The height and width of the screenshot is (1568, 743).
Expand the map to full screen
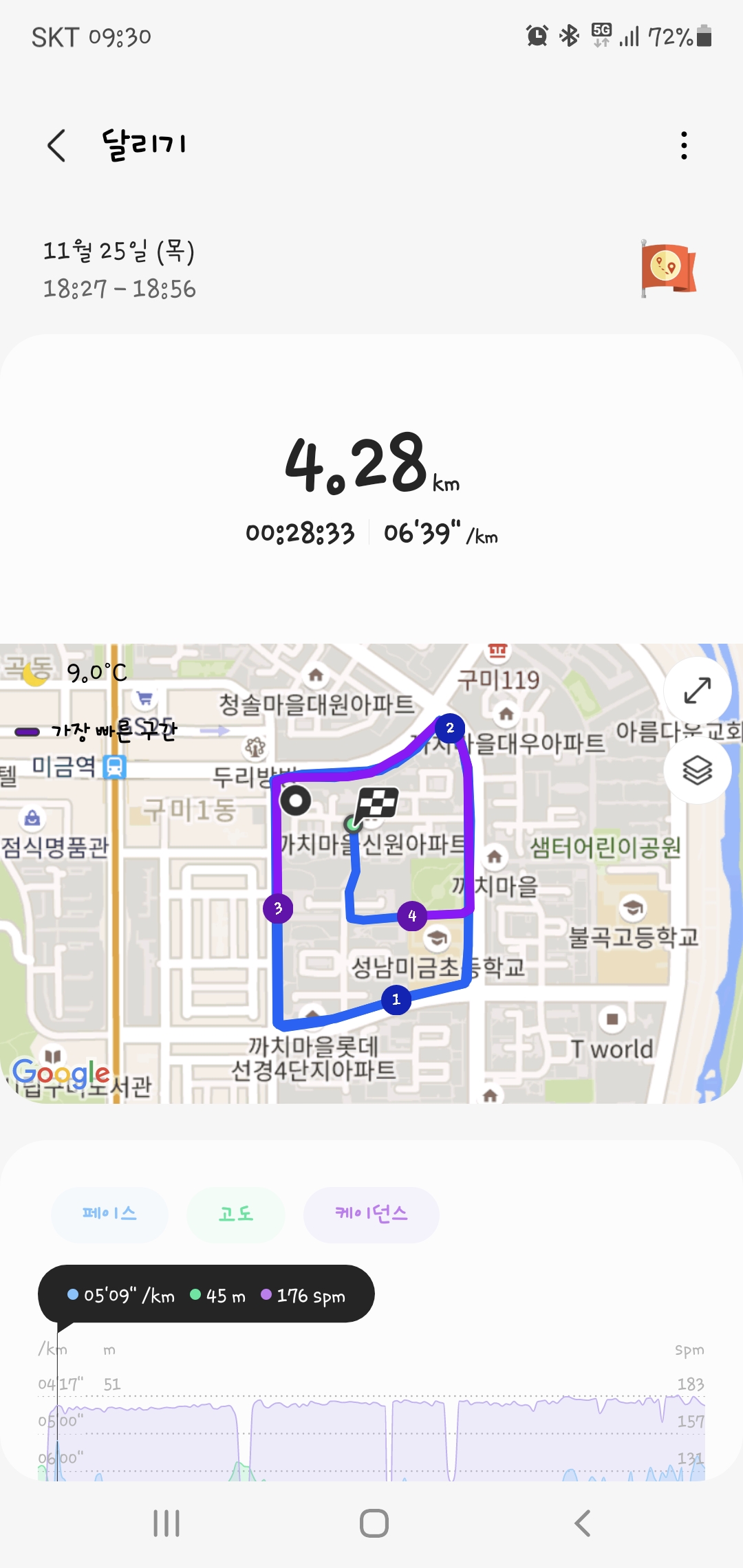(x=697, y=690)
